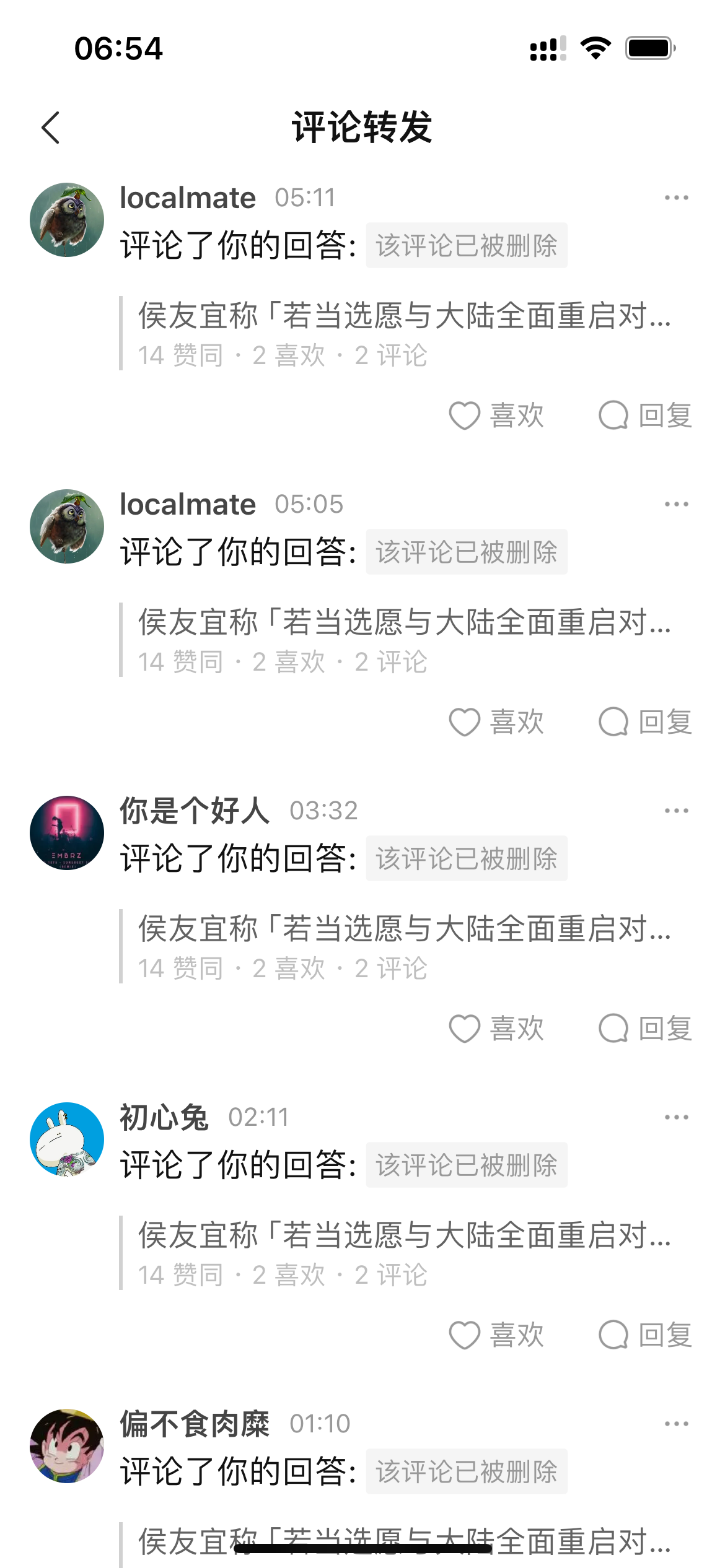
Task: Reply to 你是个好人's comment
Action: point(644,1029)
